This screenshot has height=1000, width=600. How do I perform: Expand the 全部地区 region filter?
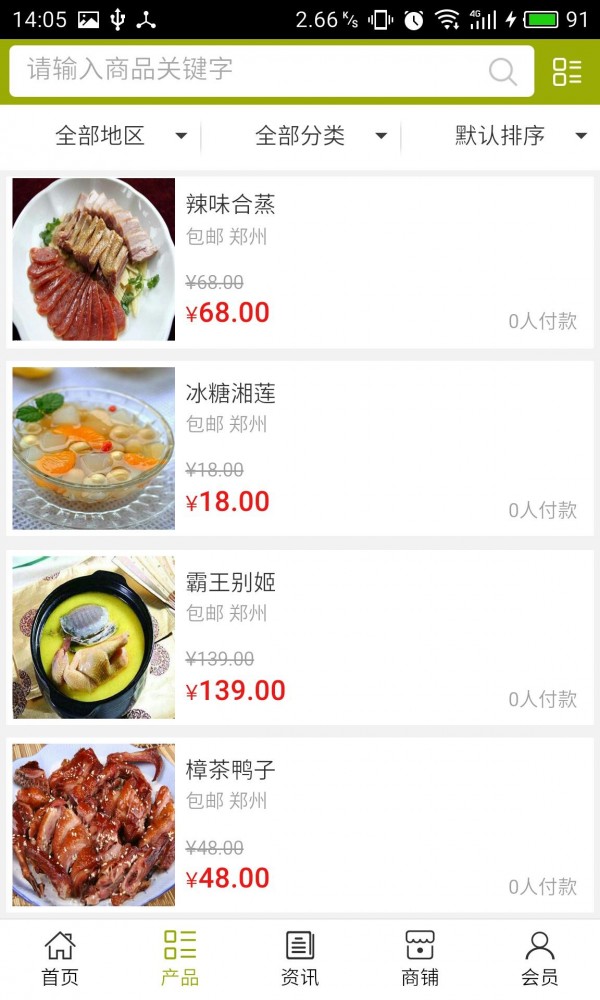120,136
